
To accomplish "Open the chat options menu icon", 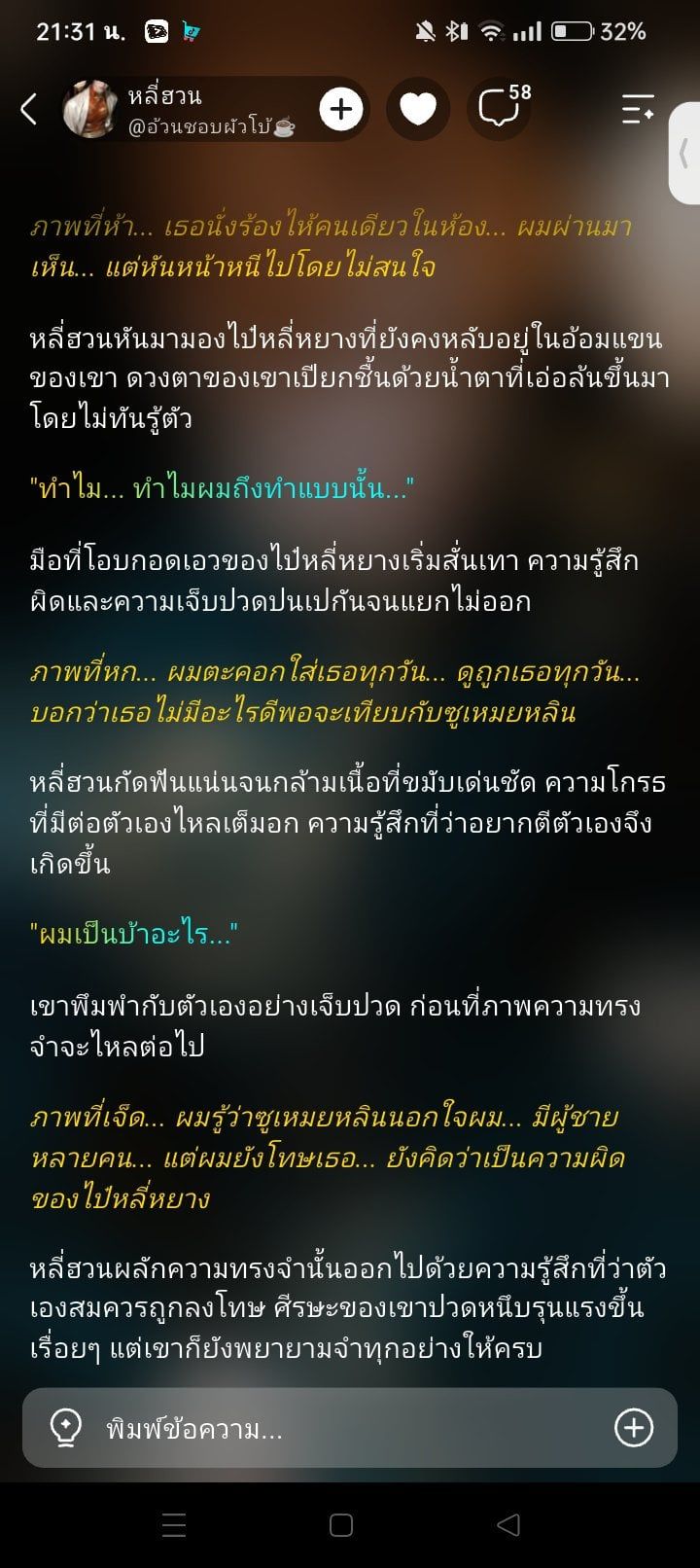I will coord(638,109).
